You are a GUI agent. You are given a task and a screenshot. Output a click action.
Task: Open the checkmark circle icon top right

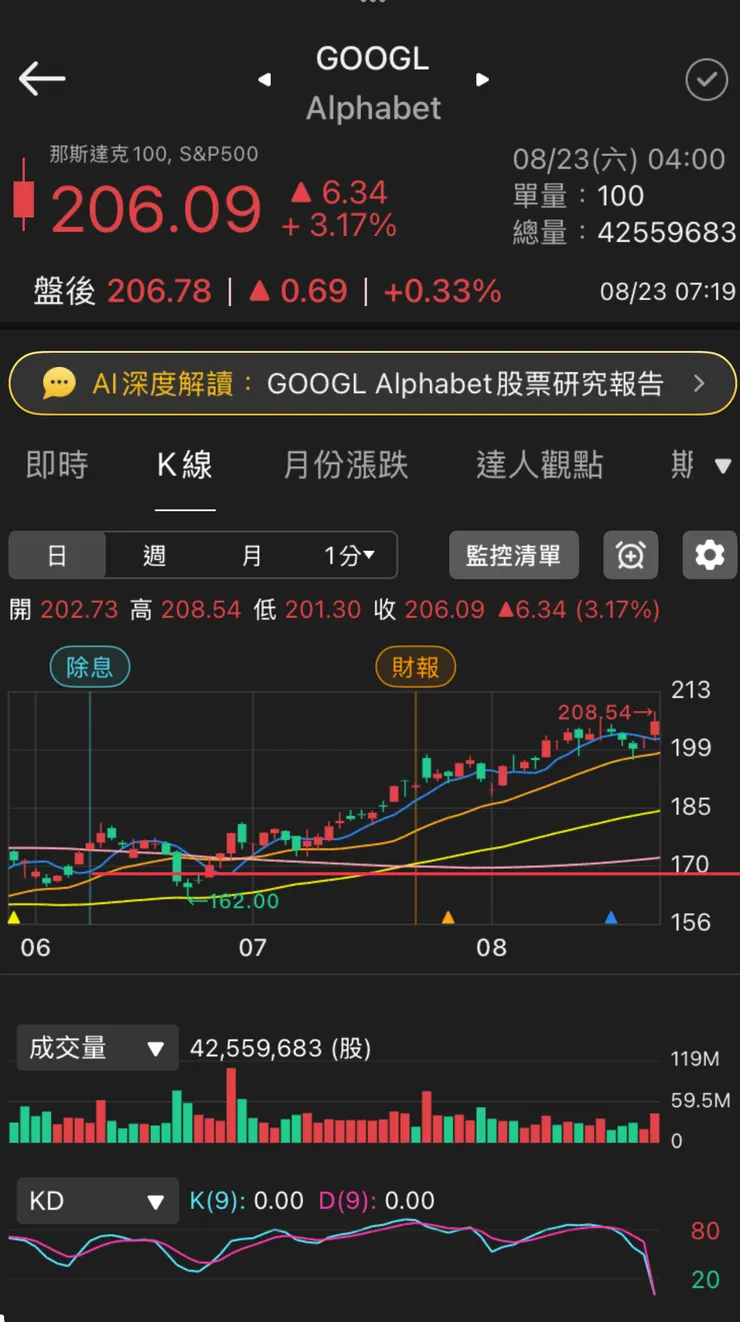(x=706, y=81)
